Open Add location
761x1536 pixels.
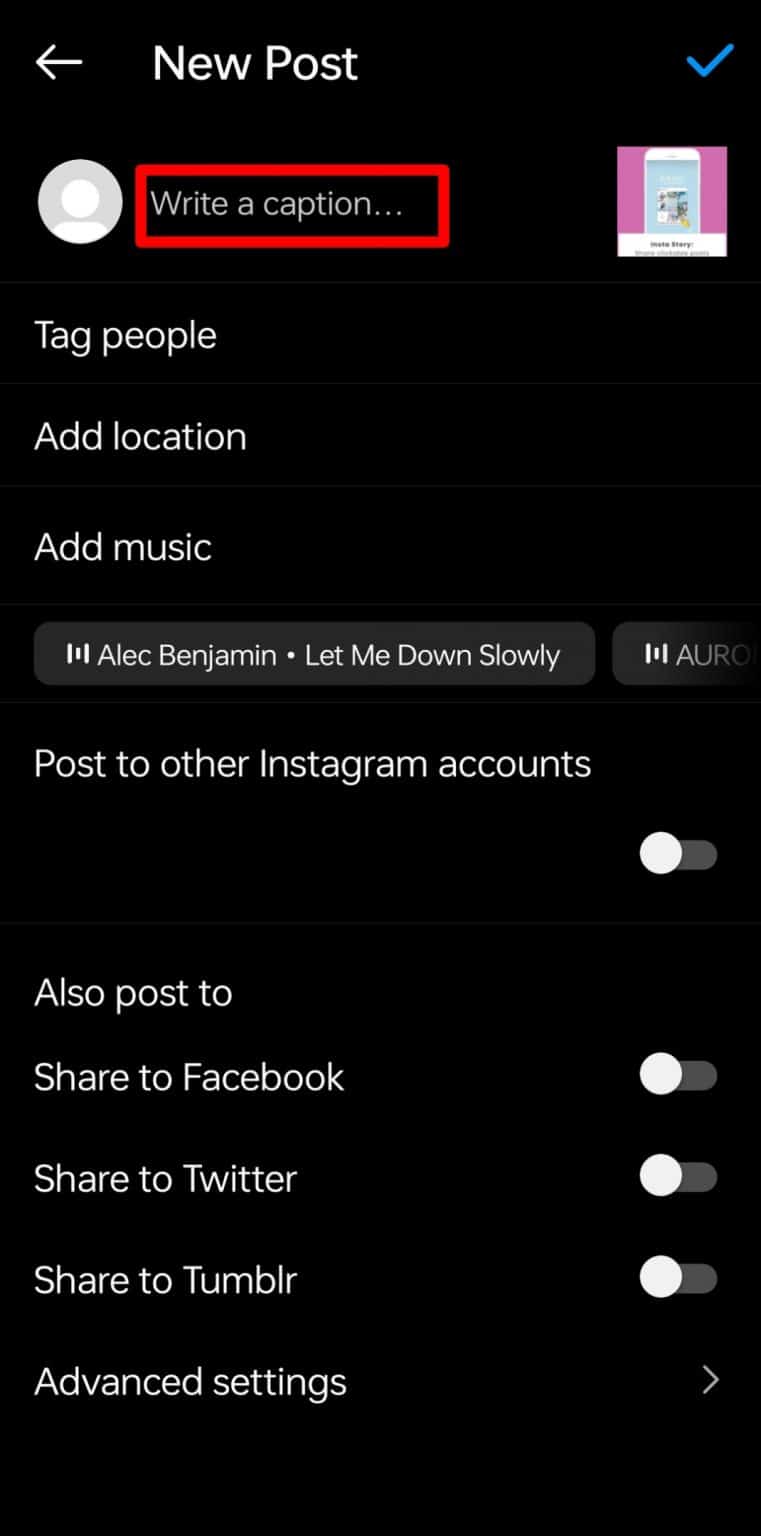click(x=140, y=435)
